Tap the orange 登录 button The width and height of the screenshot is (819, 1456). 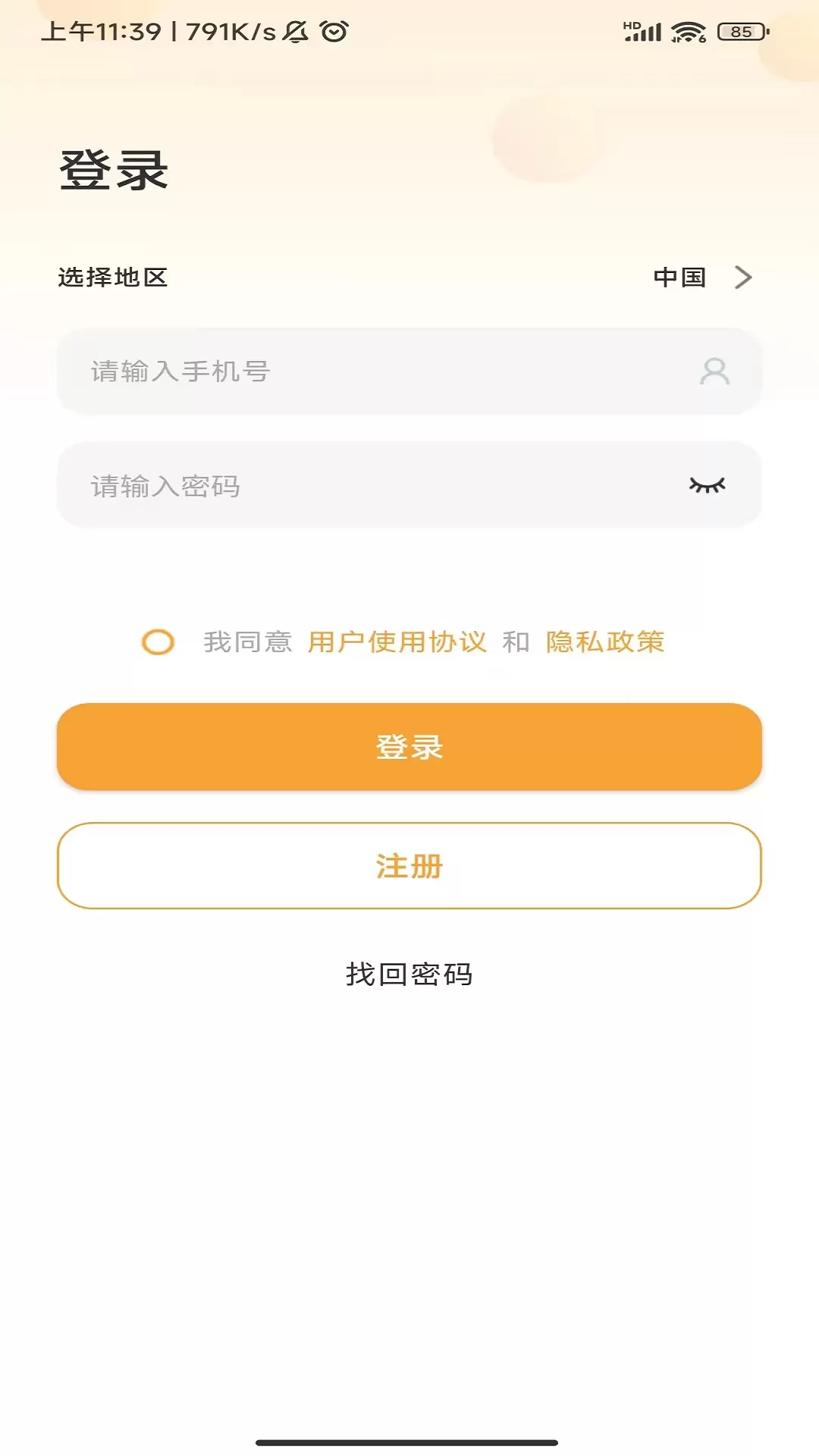click(409, 747)
